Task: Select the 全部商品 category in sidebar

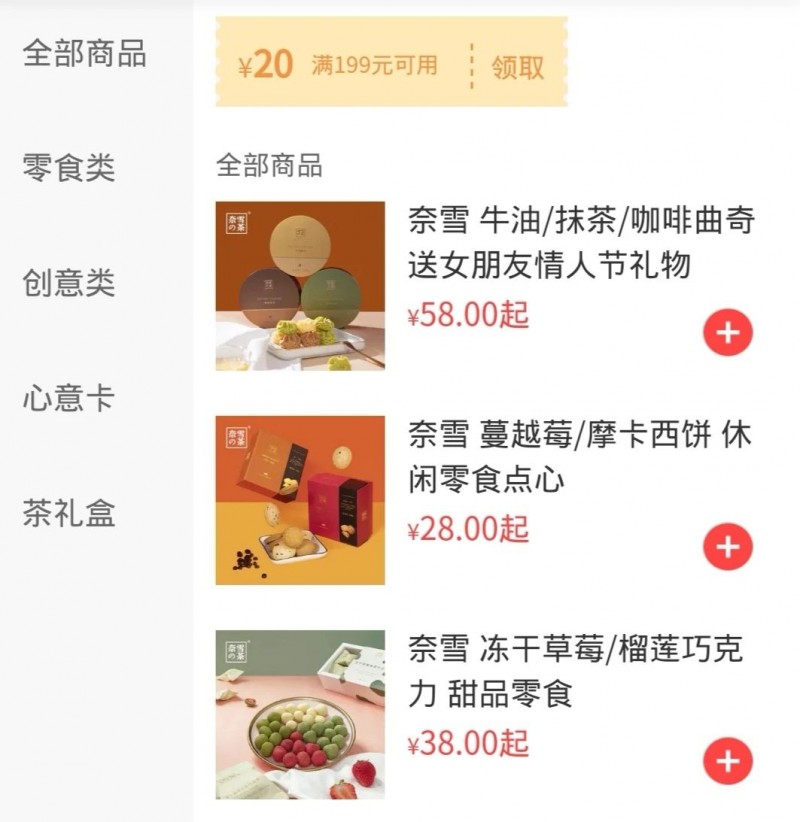Action: [84, 53]
